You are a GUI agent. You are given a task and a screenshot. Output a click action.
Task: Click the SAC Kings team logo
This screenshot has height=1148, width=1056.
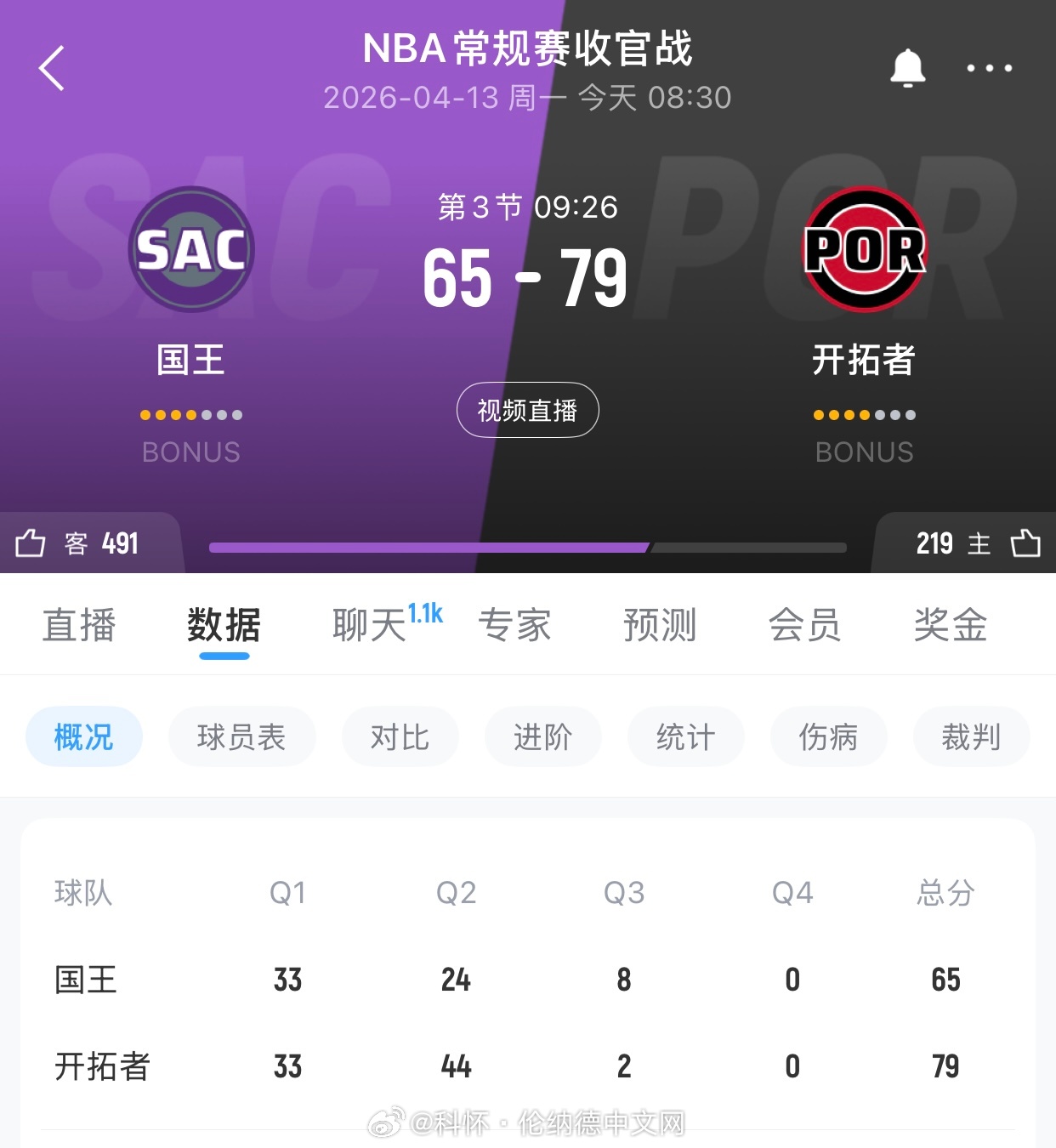(191, 248)
